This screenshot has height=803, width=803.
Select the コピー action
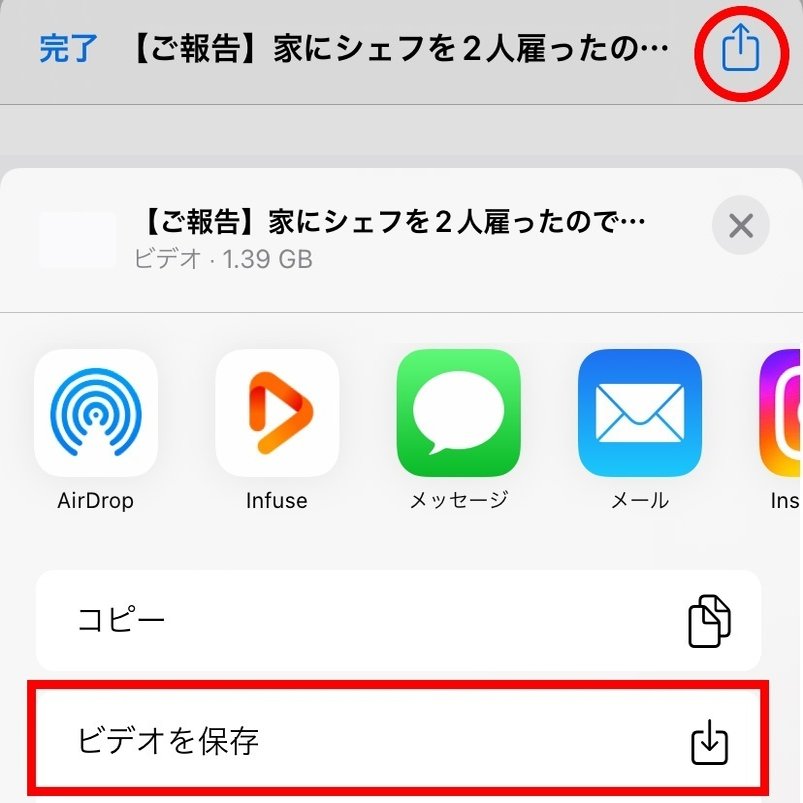point(398,620)
